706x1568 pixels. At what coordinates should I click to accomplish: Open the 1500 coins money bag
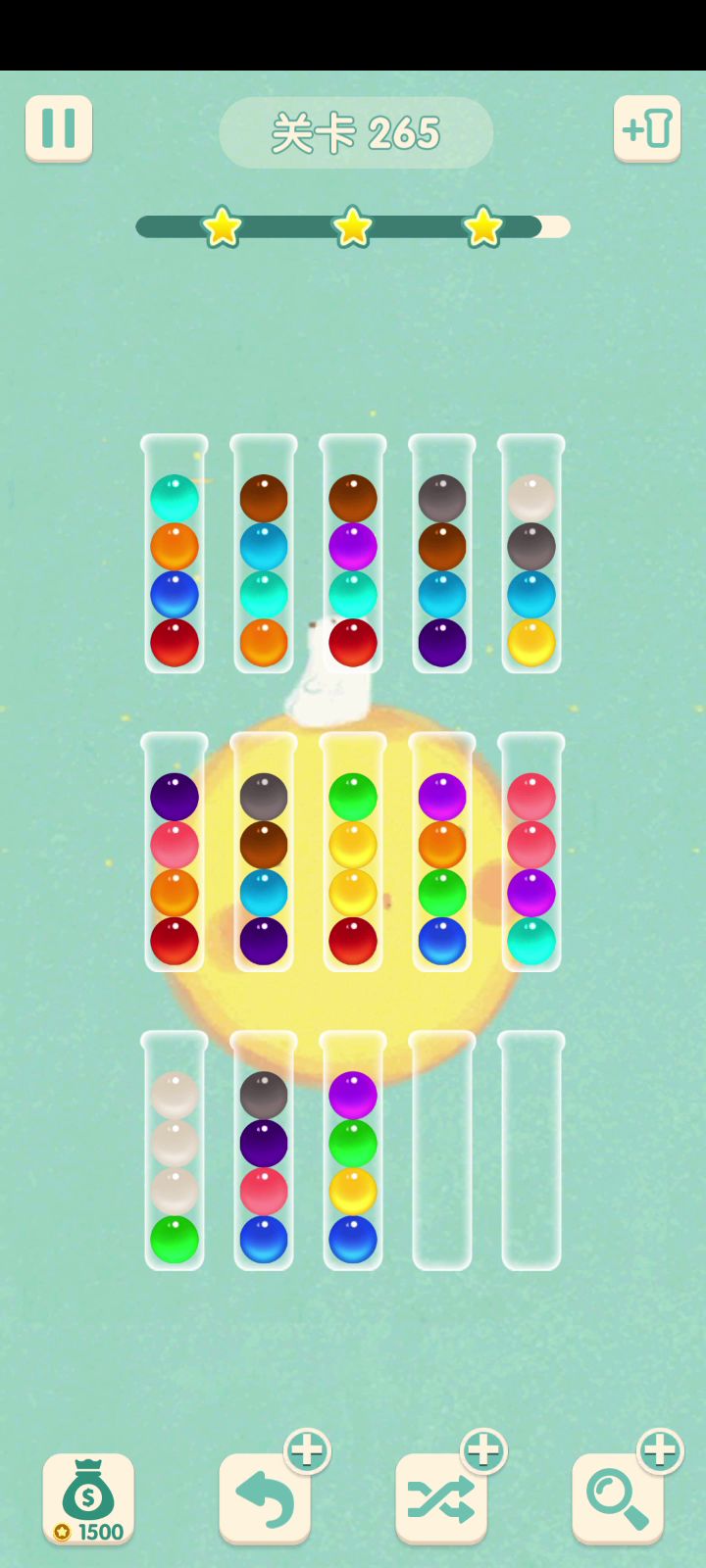click(x=88, y=1499)
